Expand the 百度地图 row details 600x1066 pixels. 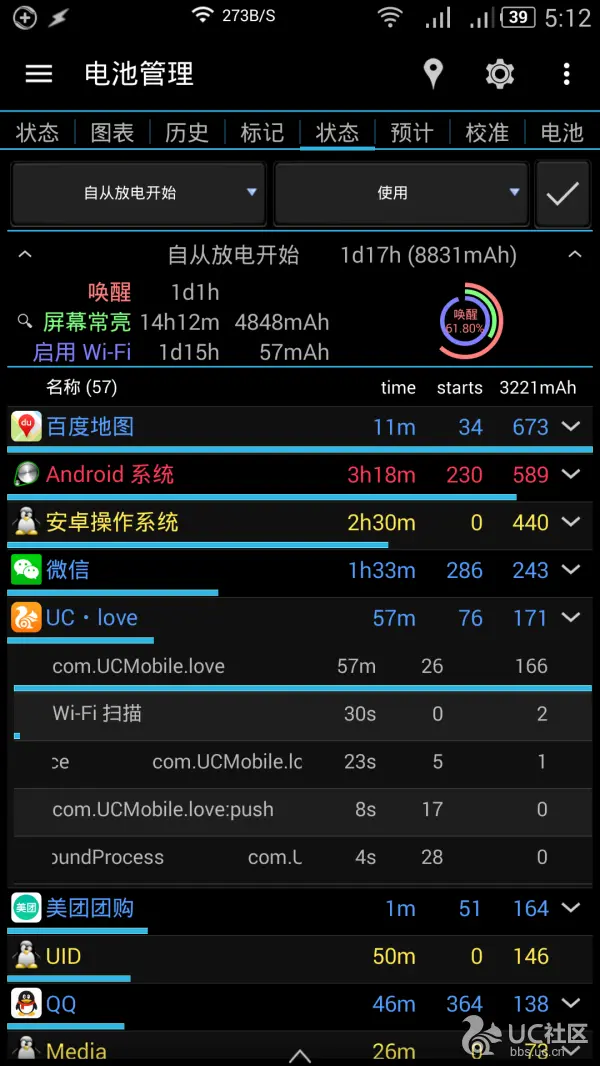click(x=571, y=427)
